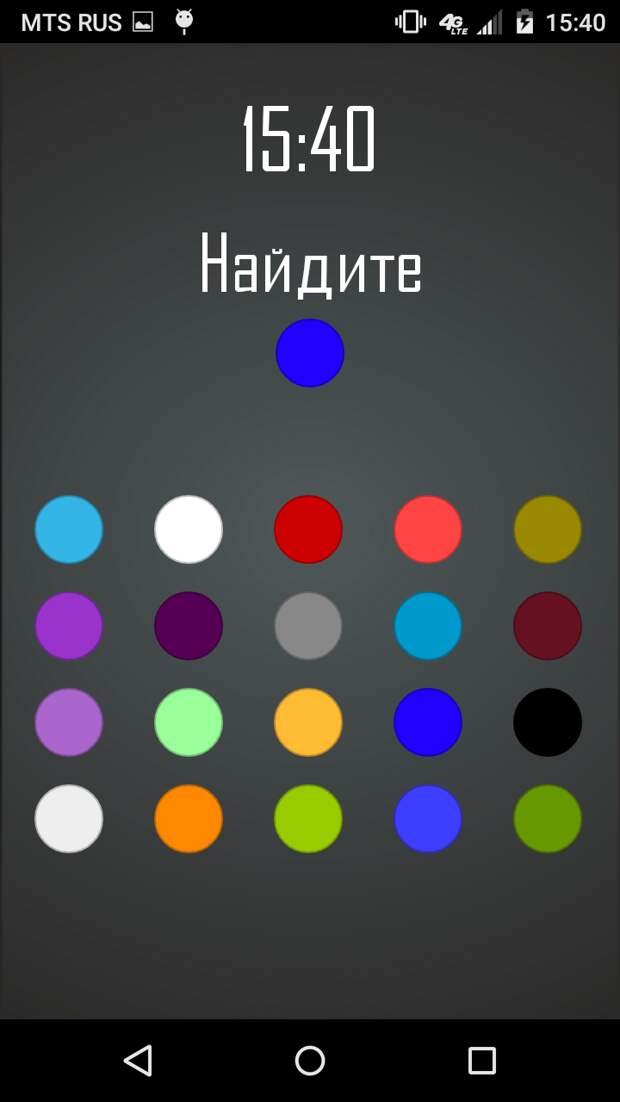Viewport: 620px width, 1102px height.
Task: Choose the pale mint green circle
Action: [188, 722]
